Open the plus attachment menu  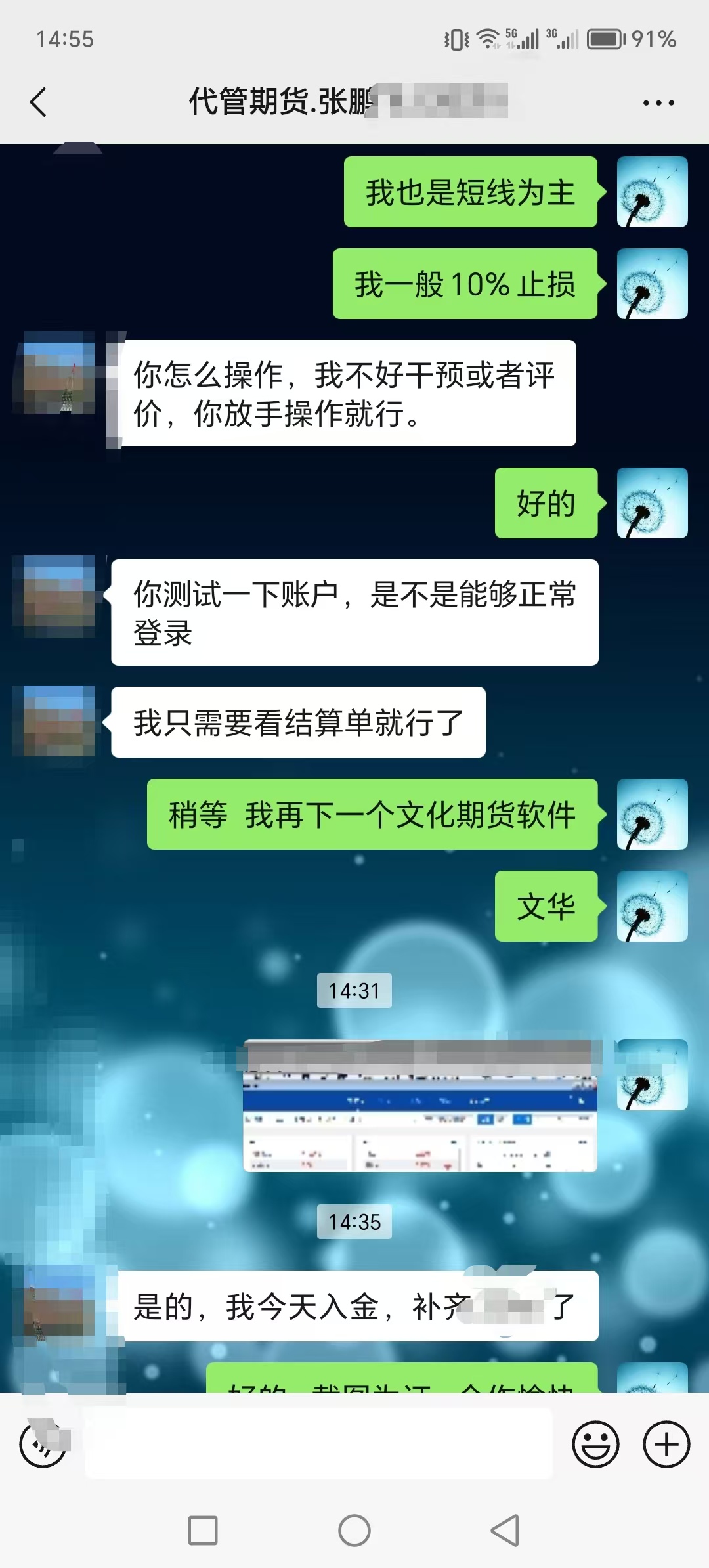click(666, 1444)
